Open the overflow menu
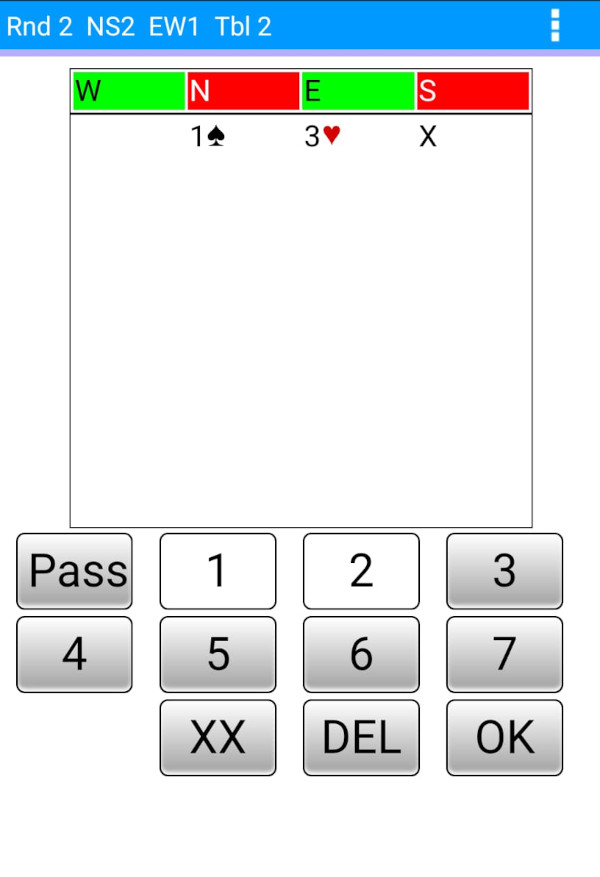600x877 pixels. [556, 25]
